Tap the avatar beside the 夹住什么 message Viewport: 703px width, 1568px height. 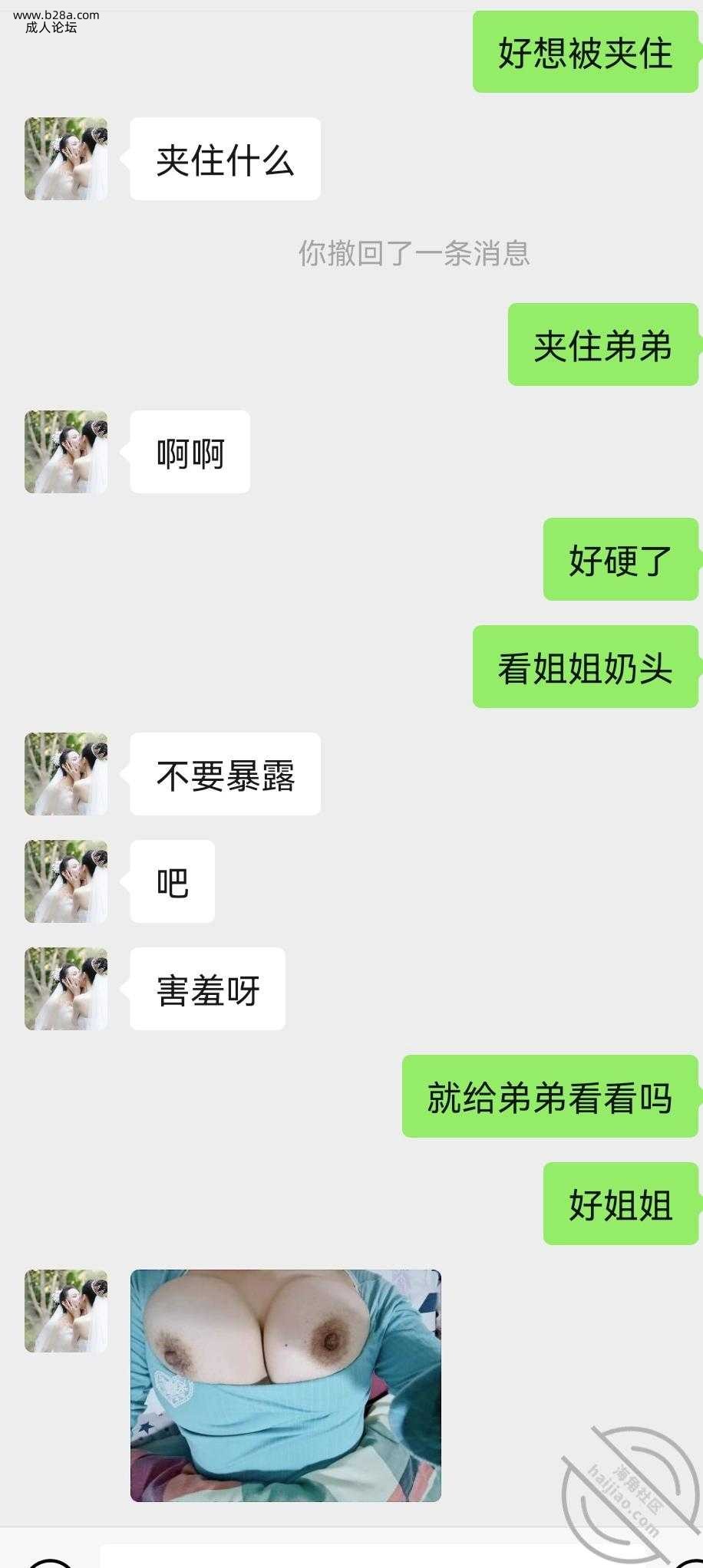point(66,159)
